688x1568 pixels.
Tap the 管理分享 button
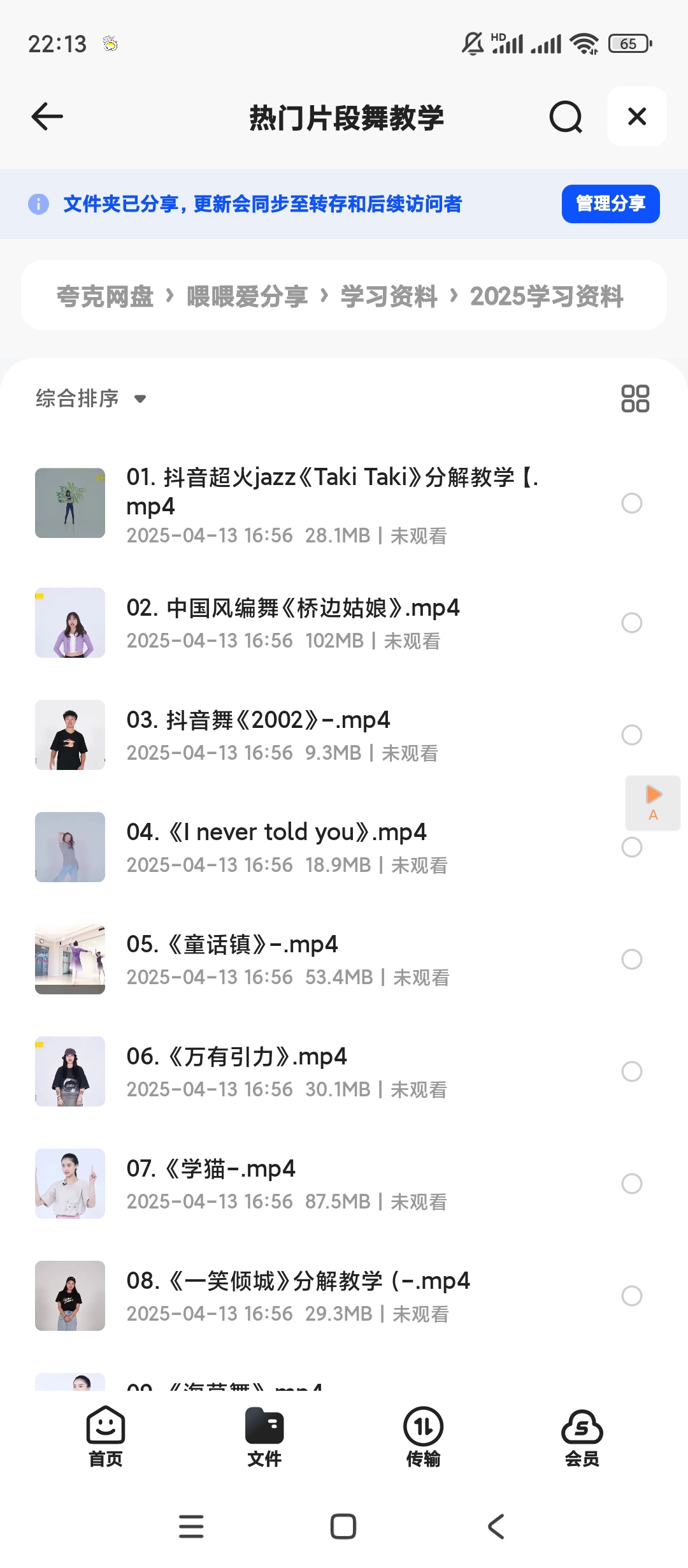click(x=610, y=203)
